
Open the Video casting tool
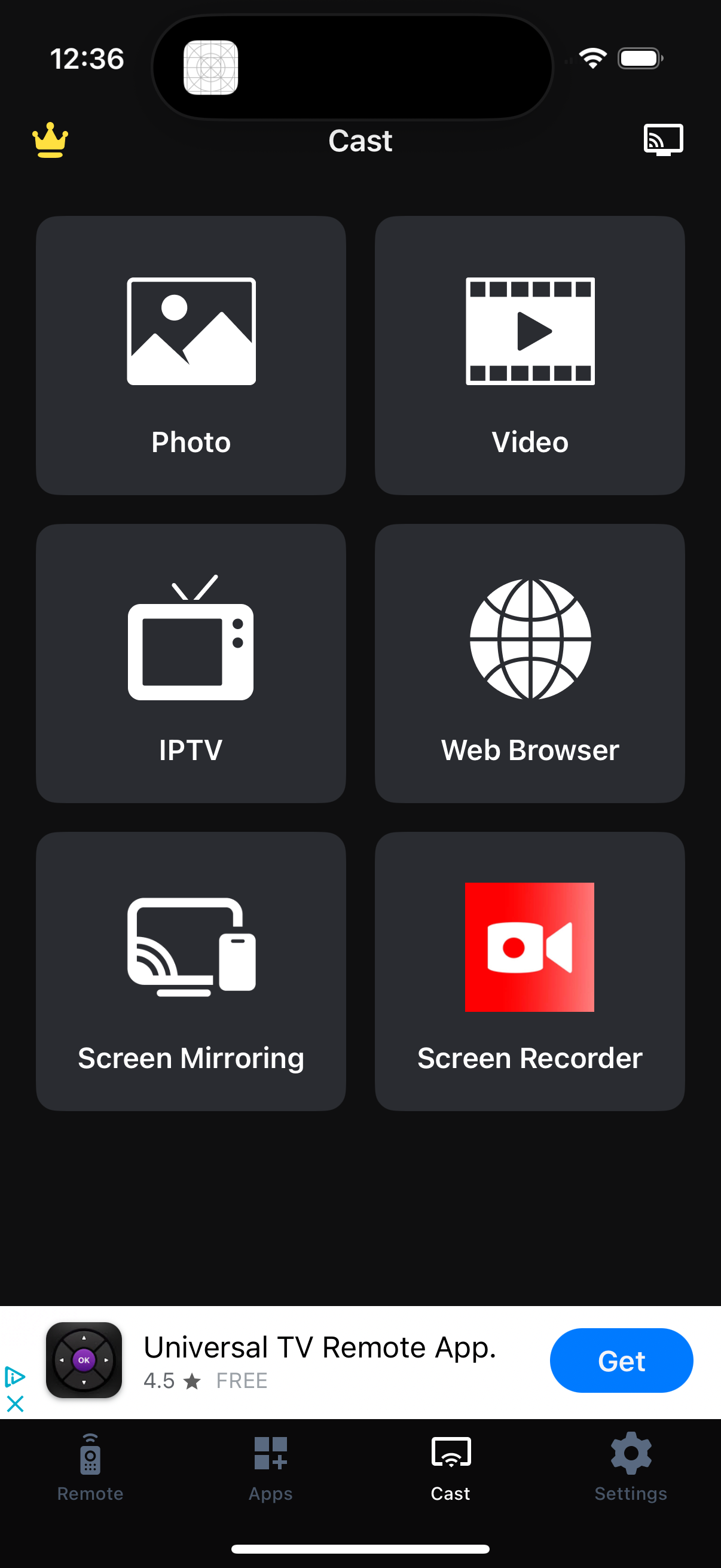click(529, 353)
